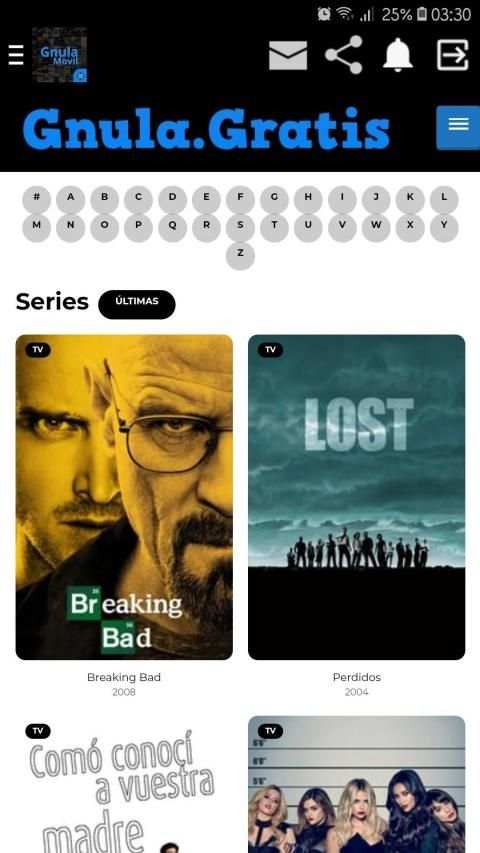Open the mail envelope icon

pyautogui.click(x=288, y=55)
